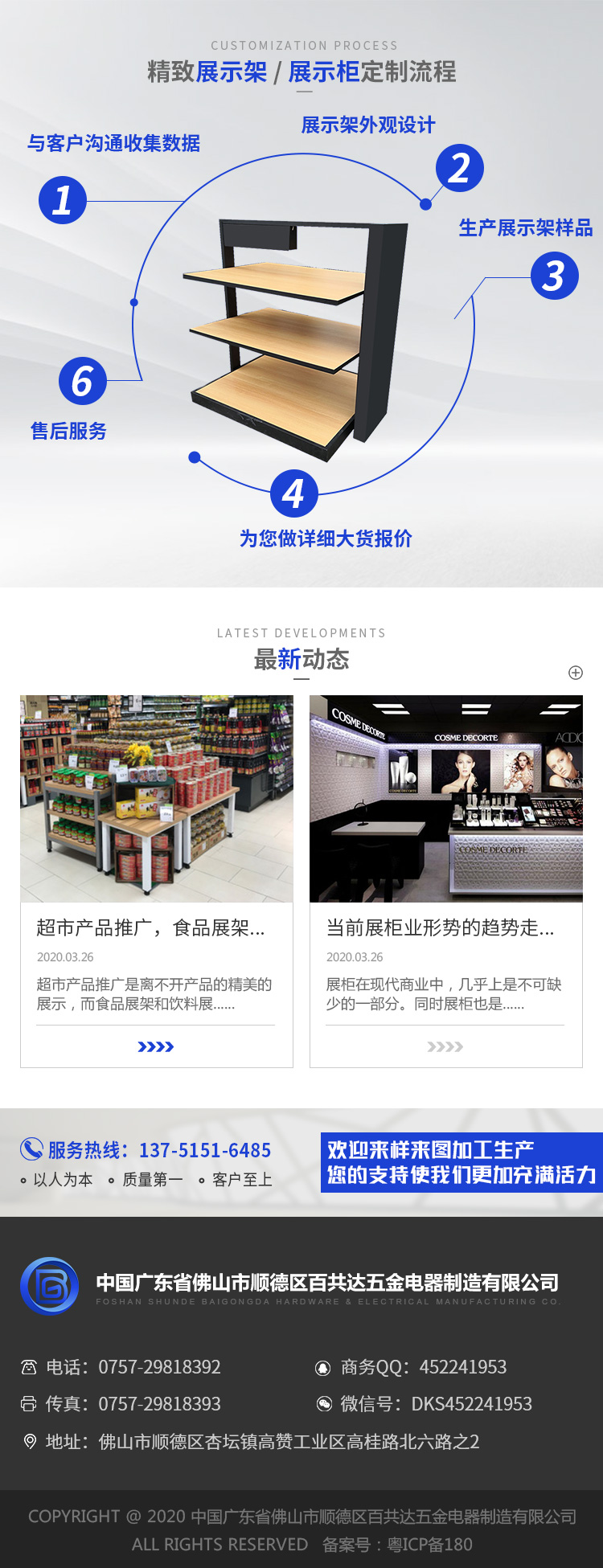Call the service hotline 137-5151-6485
Screen dimensions: 603x1568
pyautogui.click(x=204, y=1150)
